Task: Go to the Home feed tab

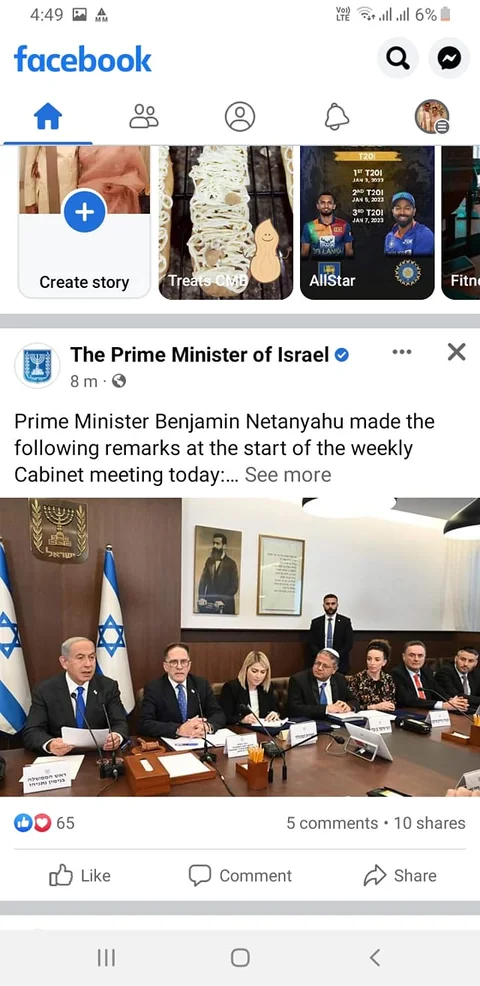Action: (x=48, y=116)
